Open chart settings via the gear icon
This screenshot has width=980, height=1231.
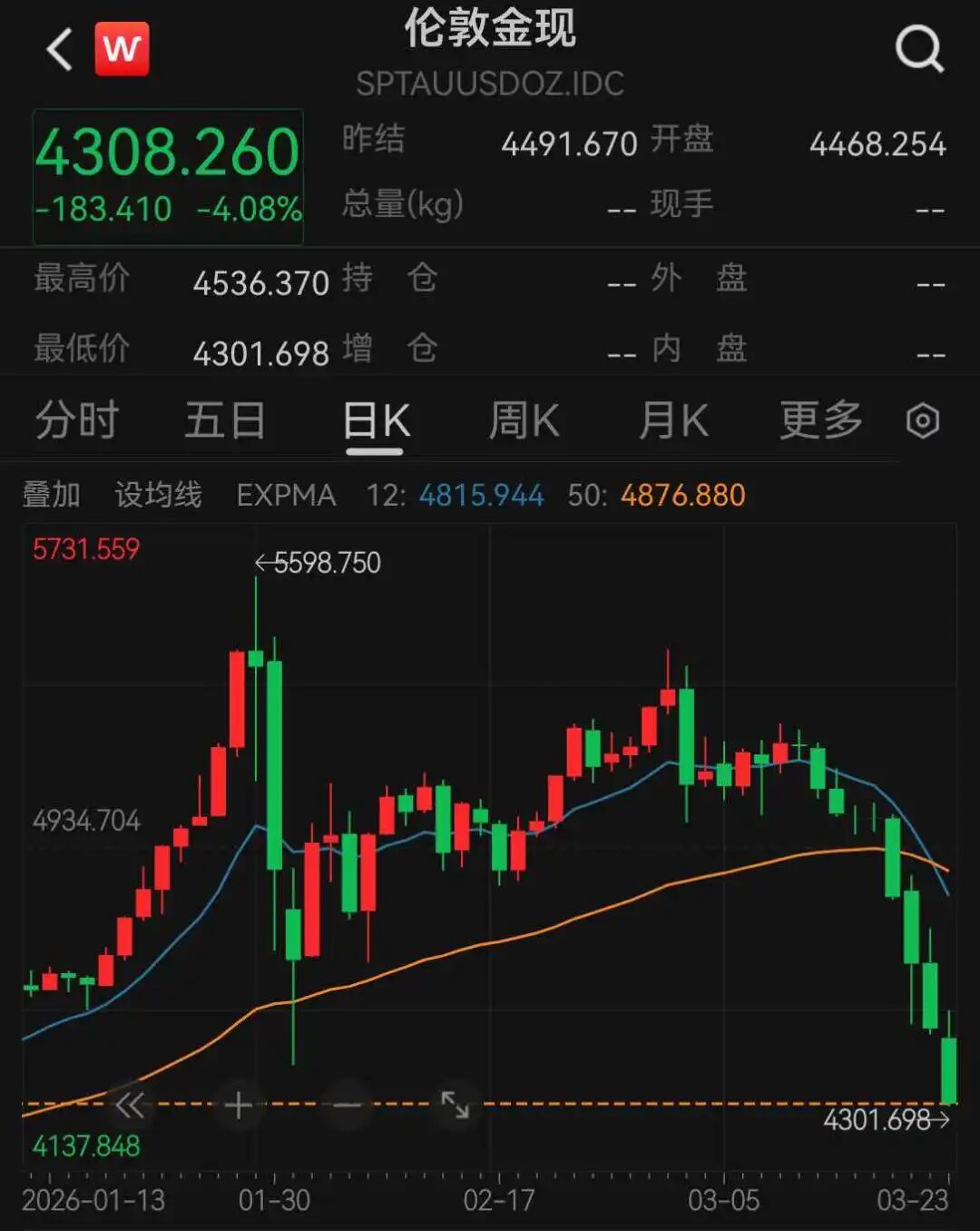(x=924, y=420)
